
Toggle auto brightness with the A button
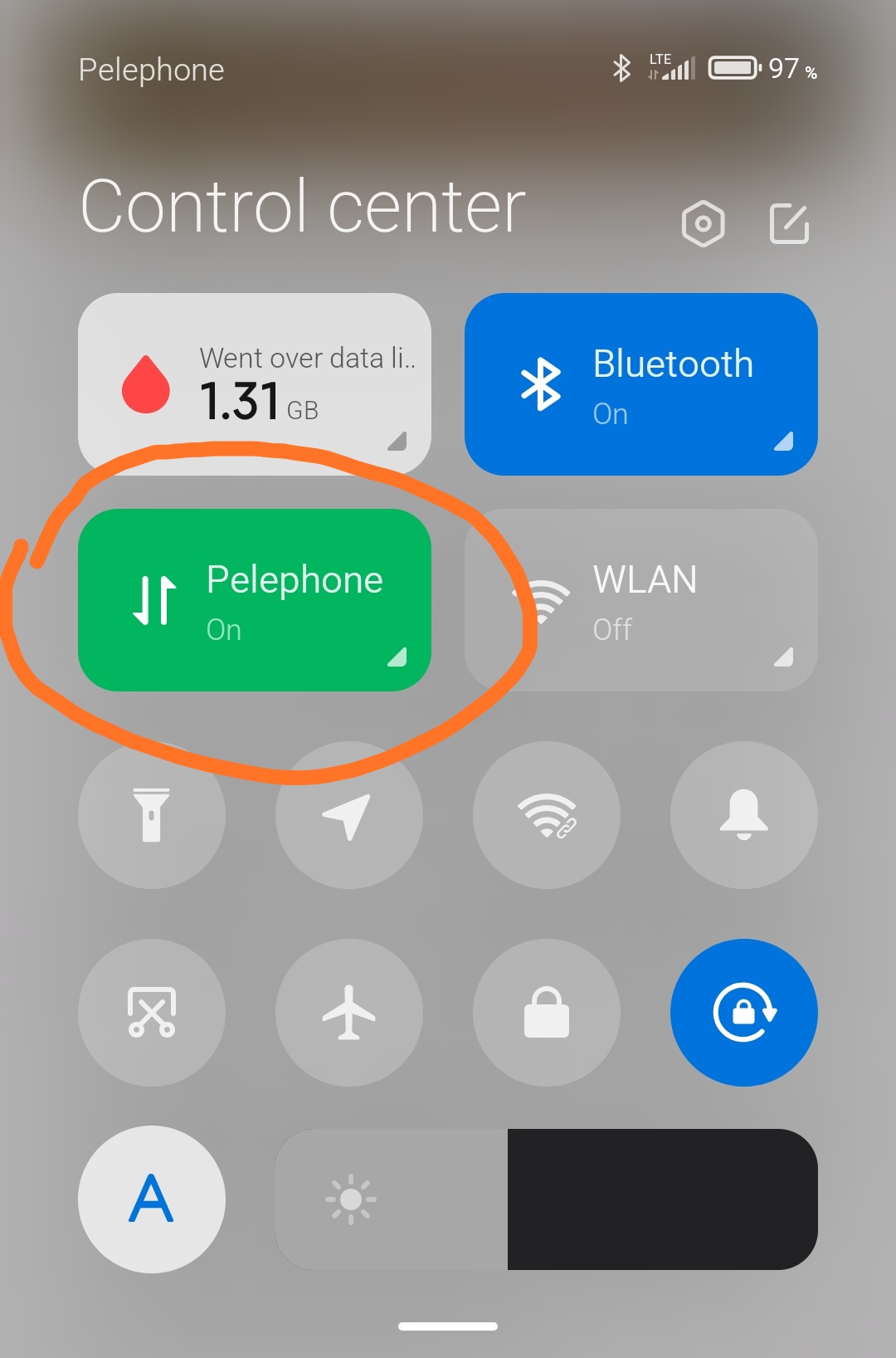click(152, 1199)
